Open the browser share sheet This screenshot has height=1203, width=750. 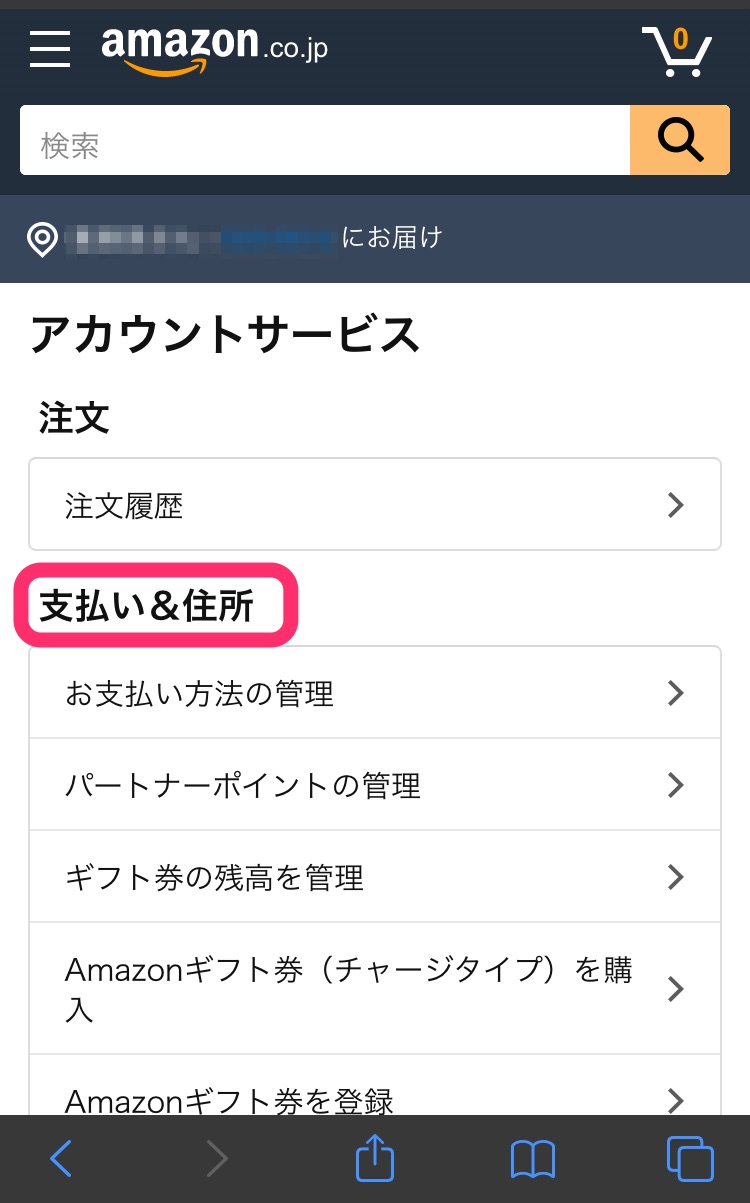pyautogui.click(x=375, y=1158)
